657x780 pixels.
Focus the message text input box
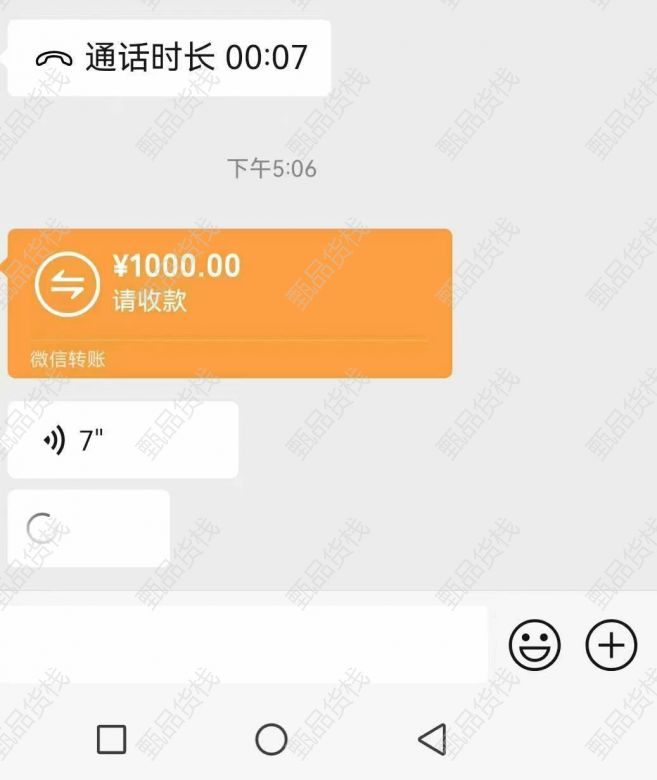(x=243, y=645)
